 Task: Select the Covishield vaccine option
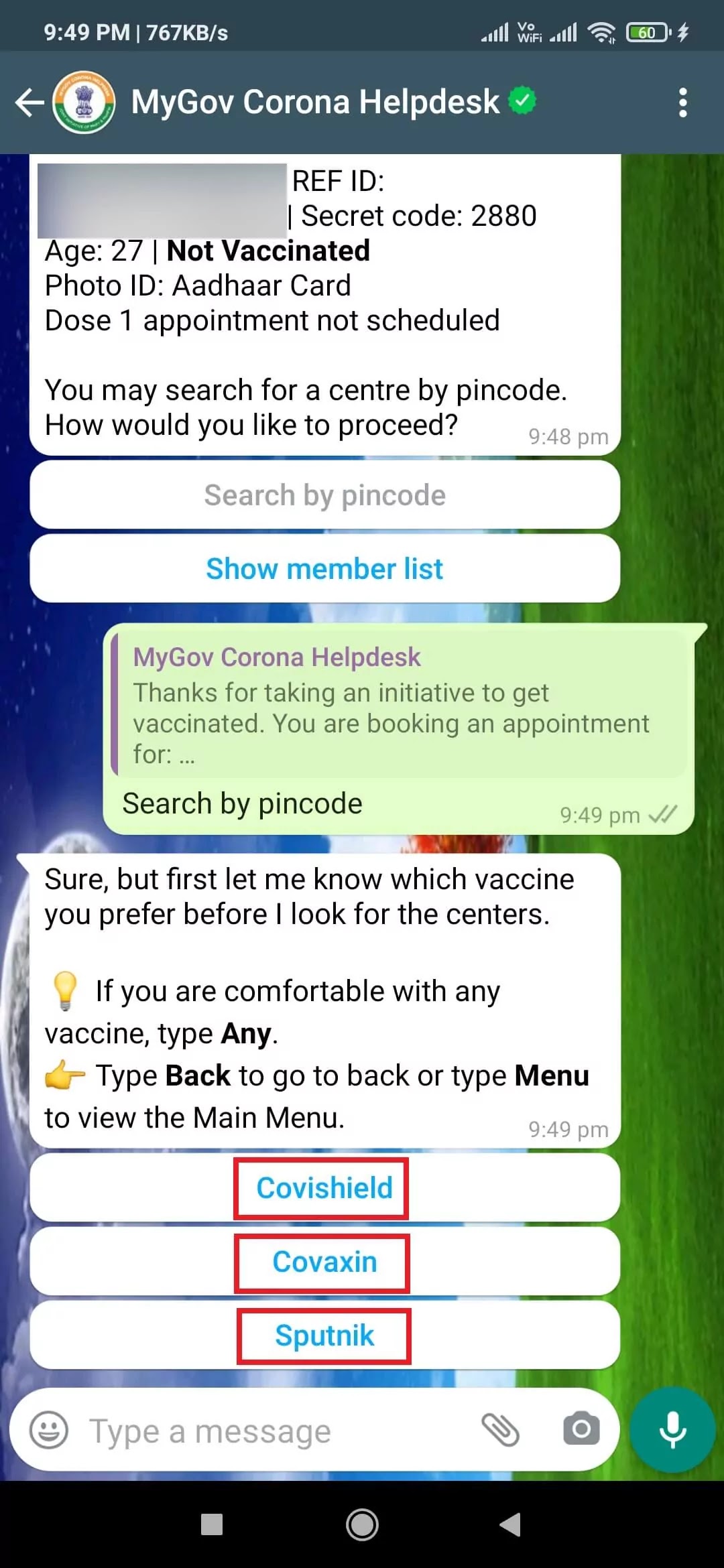point(324,1188)
